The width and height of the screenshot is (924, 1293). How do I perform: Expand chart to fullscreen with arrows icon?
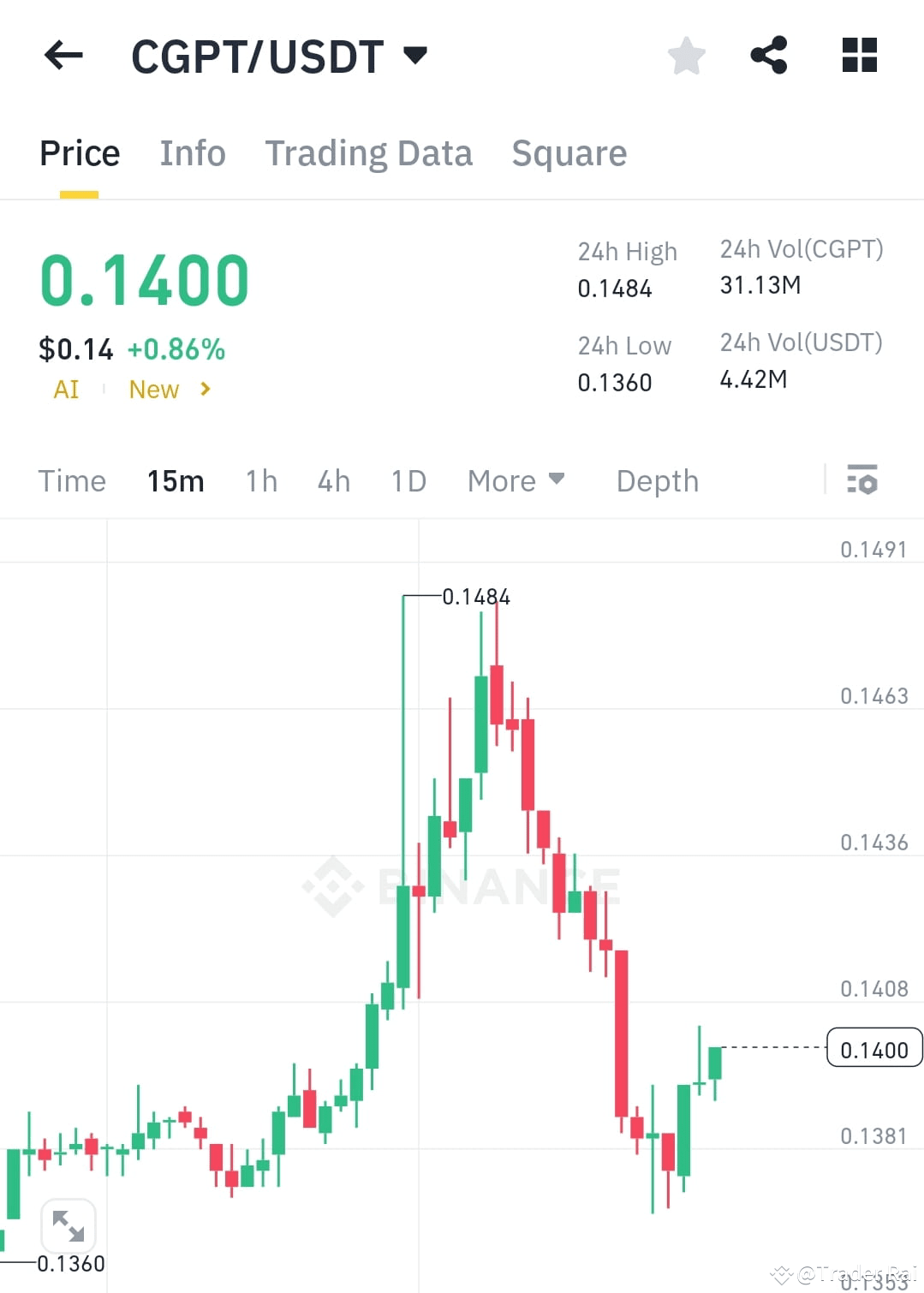(x=69, y=1226)
